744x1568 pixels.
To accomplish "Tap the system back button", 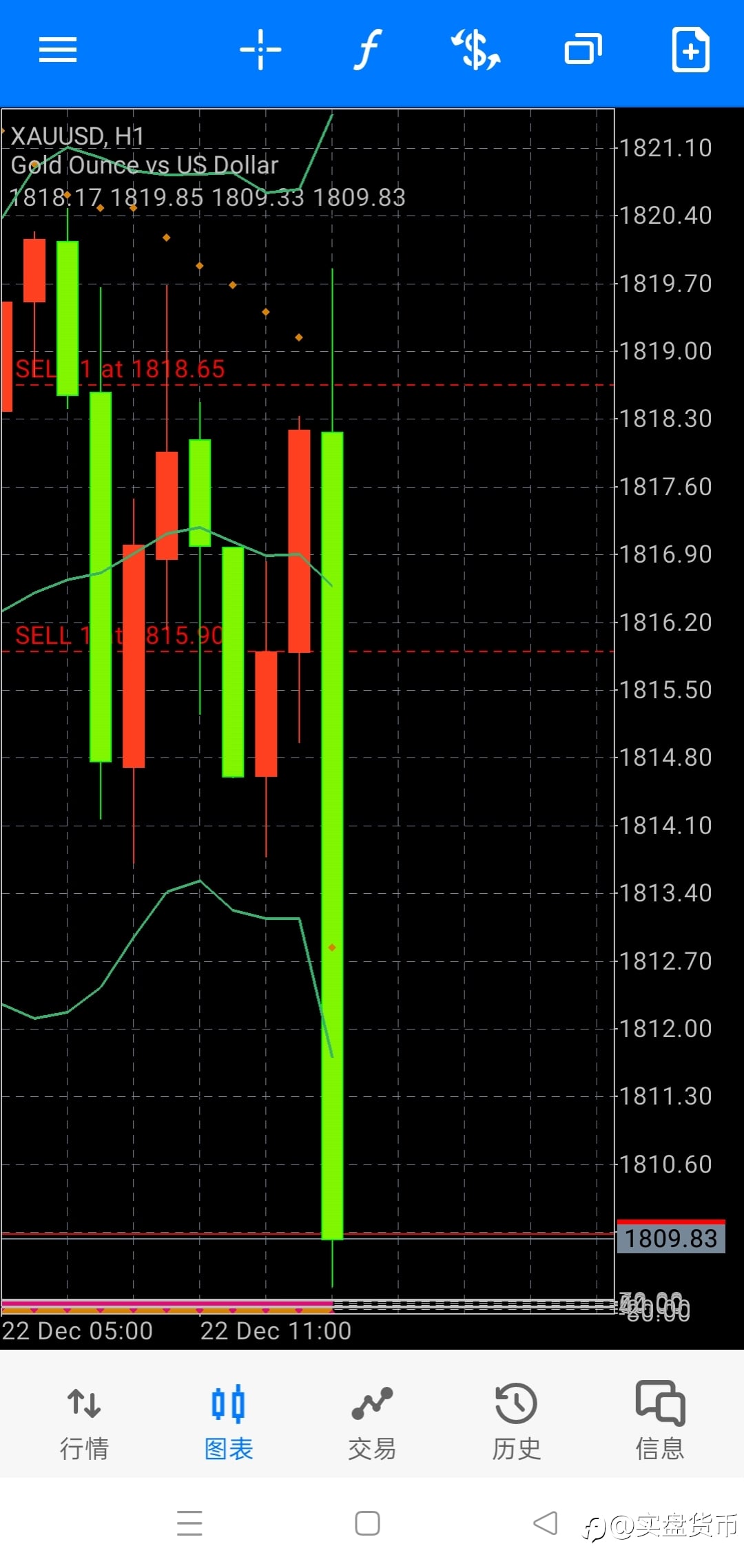I will pos(546,1523).
